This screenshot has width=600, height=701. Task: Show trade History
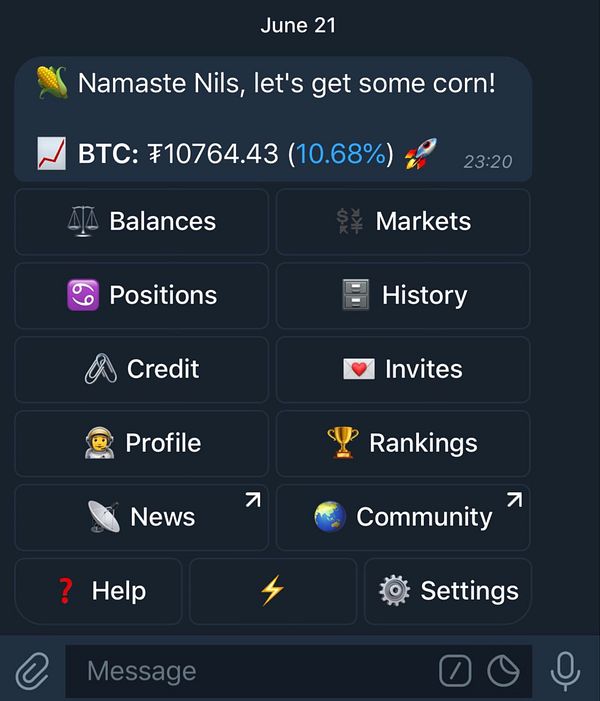click(403, 295)
